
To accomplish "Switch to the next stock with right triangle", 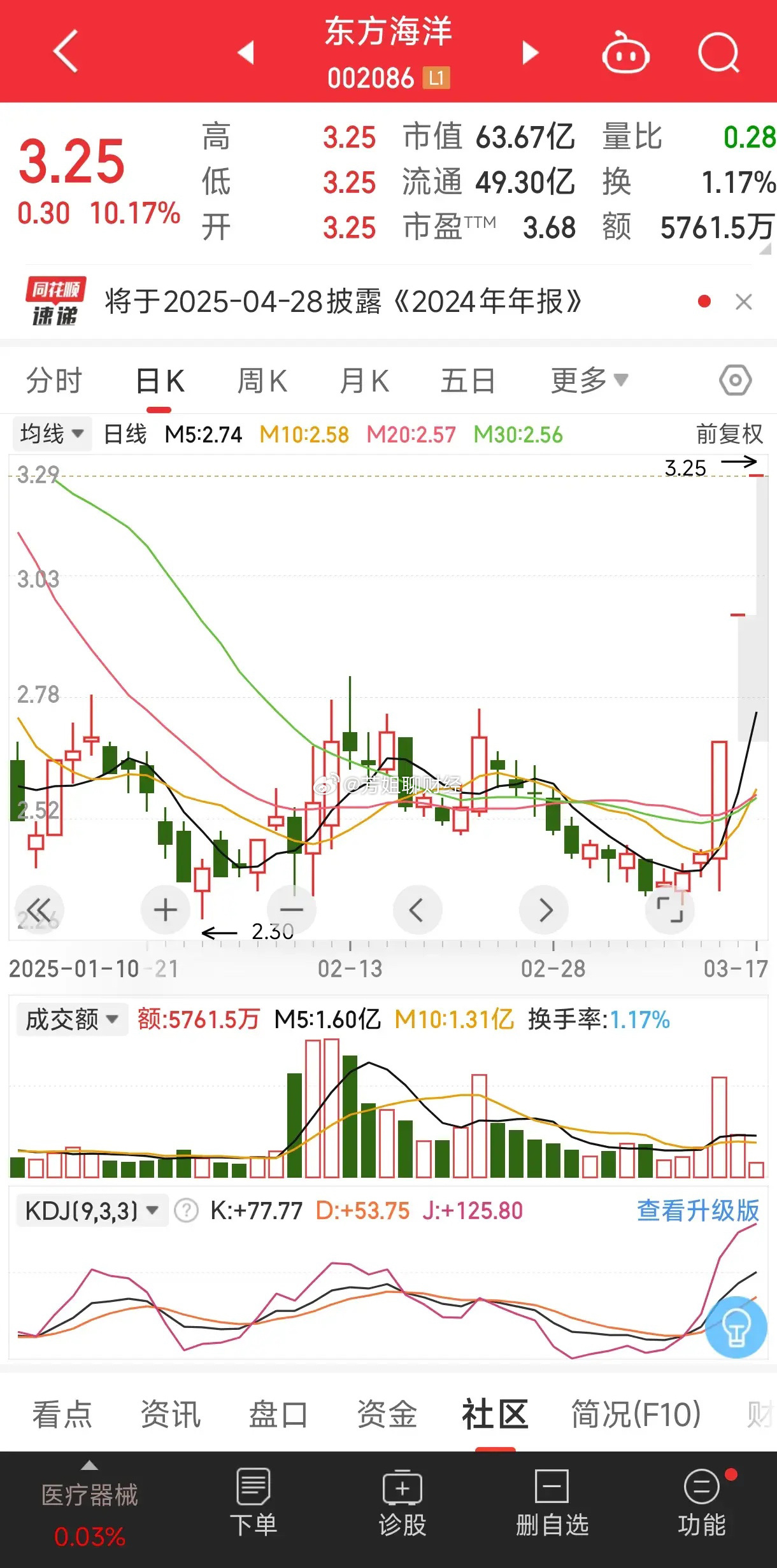I will point(530,53).
